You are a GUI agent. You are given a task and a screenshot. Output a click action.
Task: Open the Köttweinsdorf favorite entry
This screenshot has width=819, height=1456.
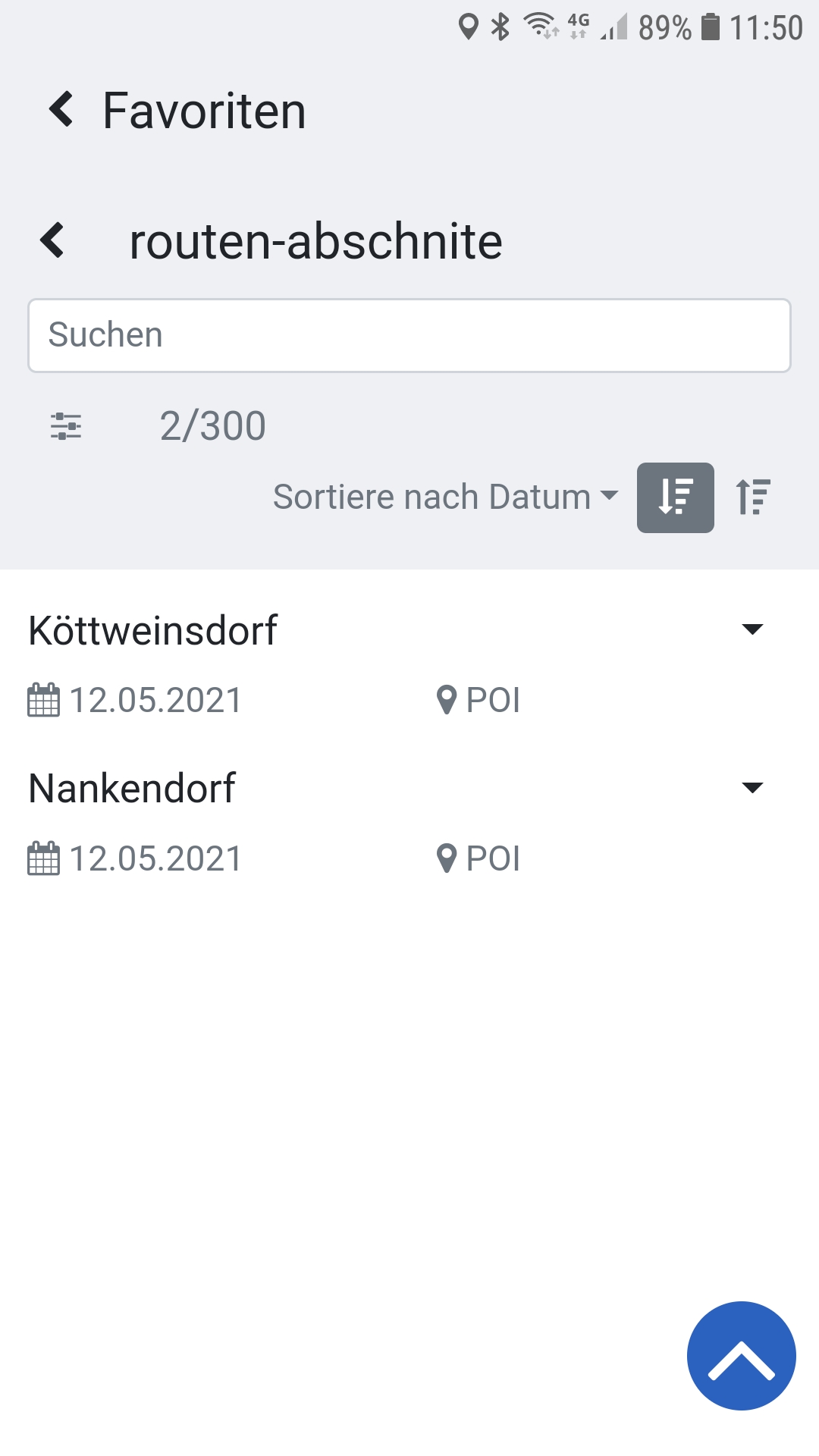click(x=153, y=630)
